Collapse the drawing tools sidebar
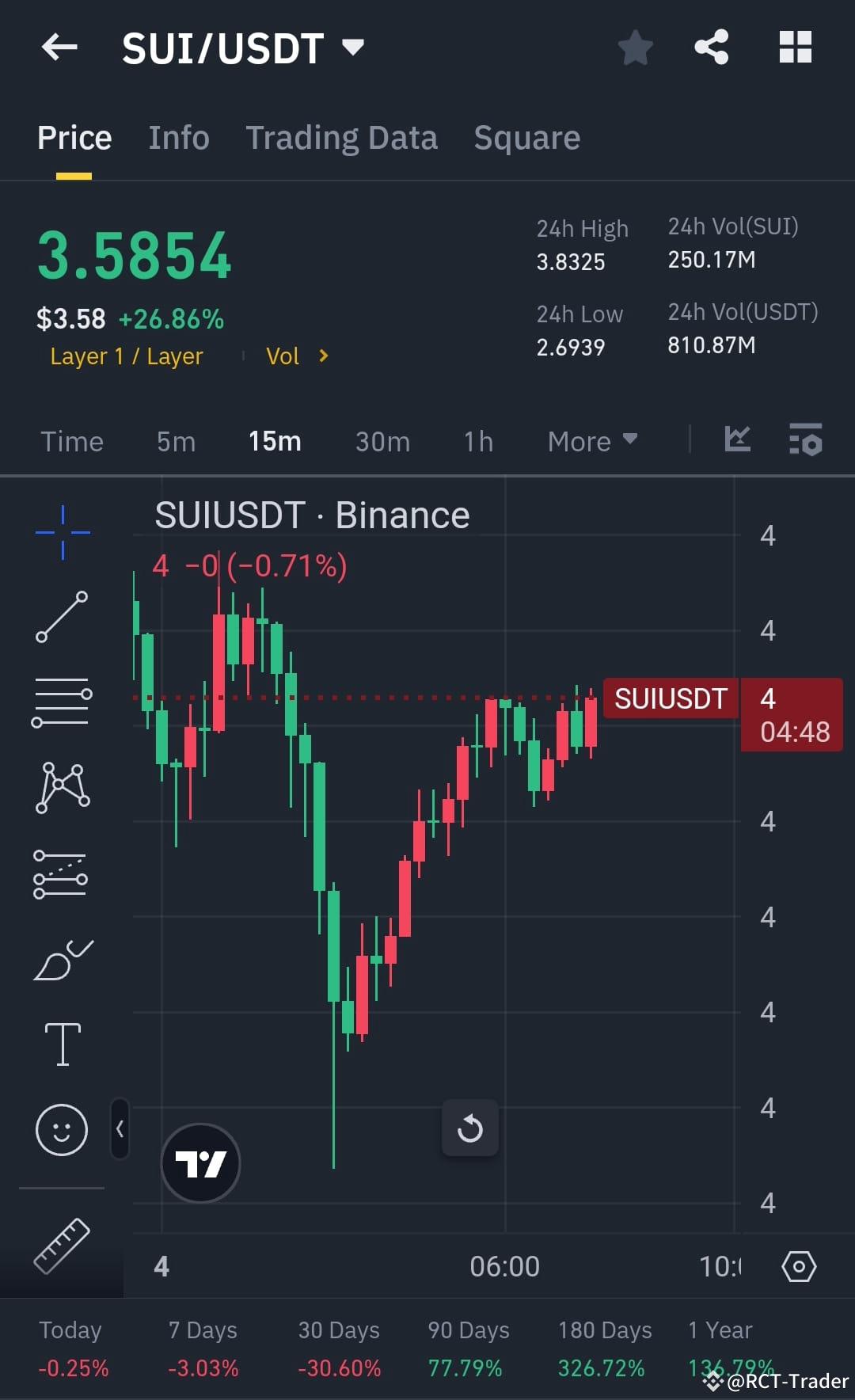This screenshot has width=855, height=1400. (120, 1130)
